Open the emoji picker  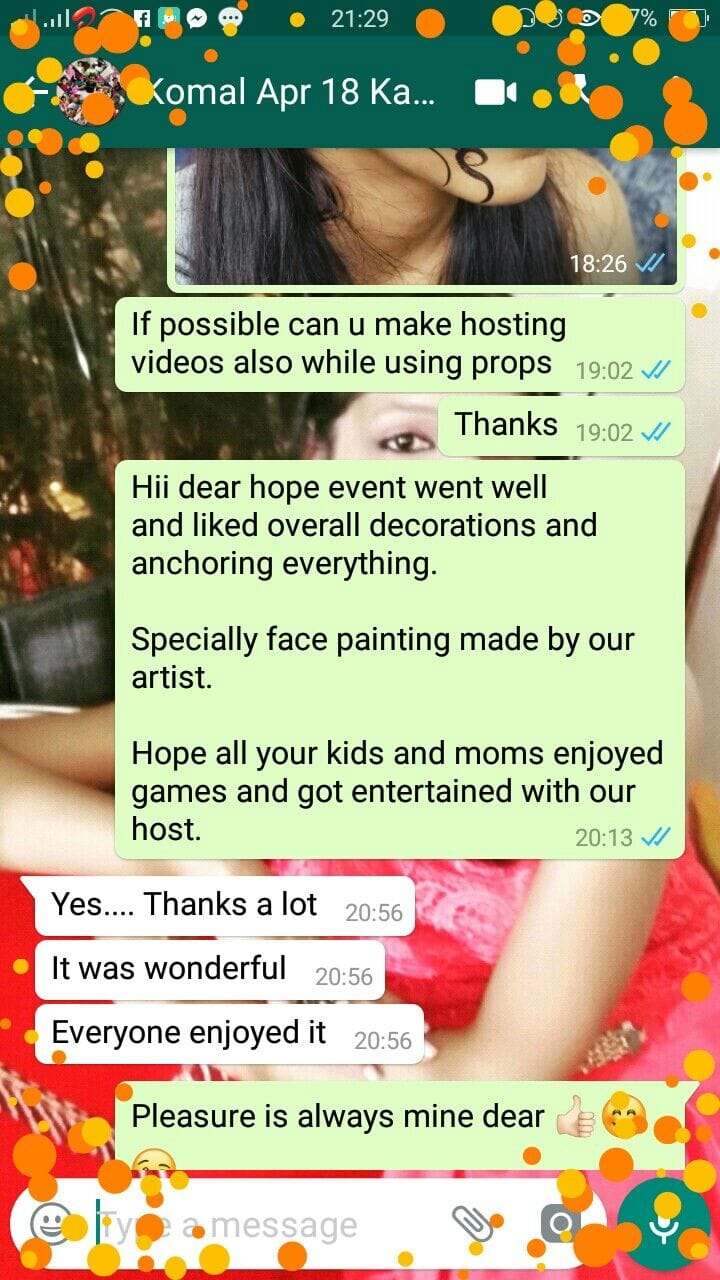[x=48, y=1223]
